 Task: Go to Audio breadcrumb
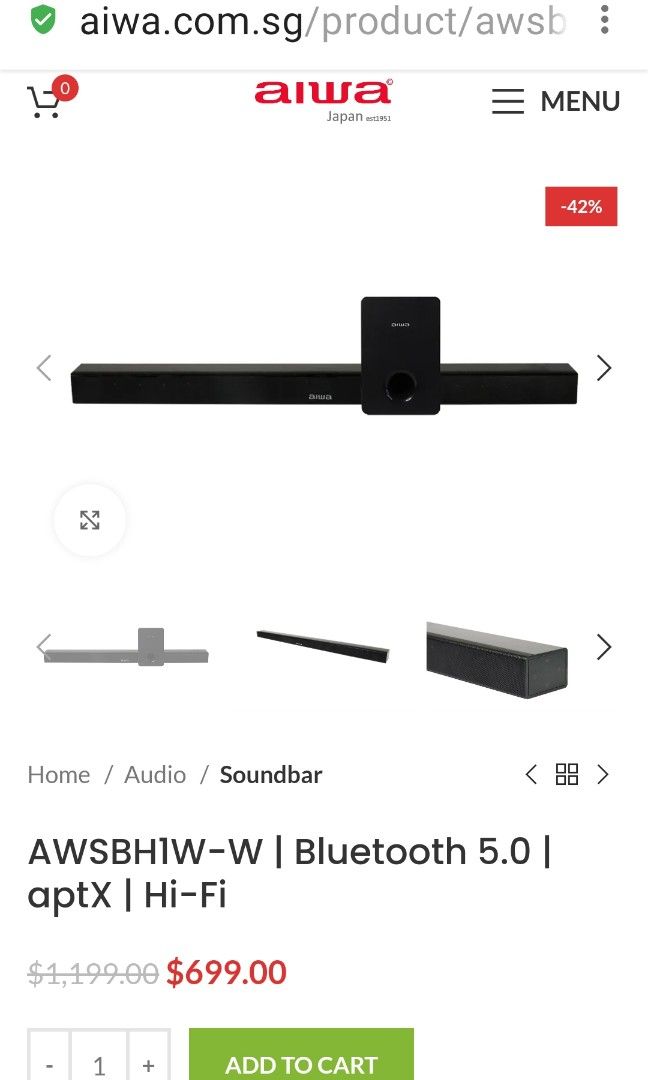tap(155, 775)
